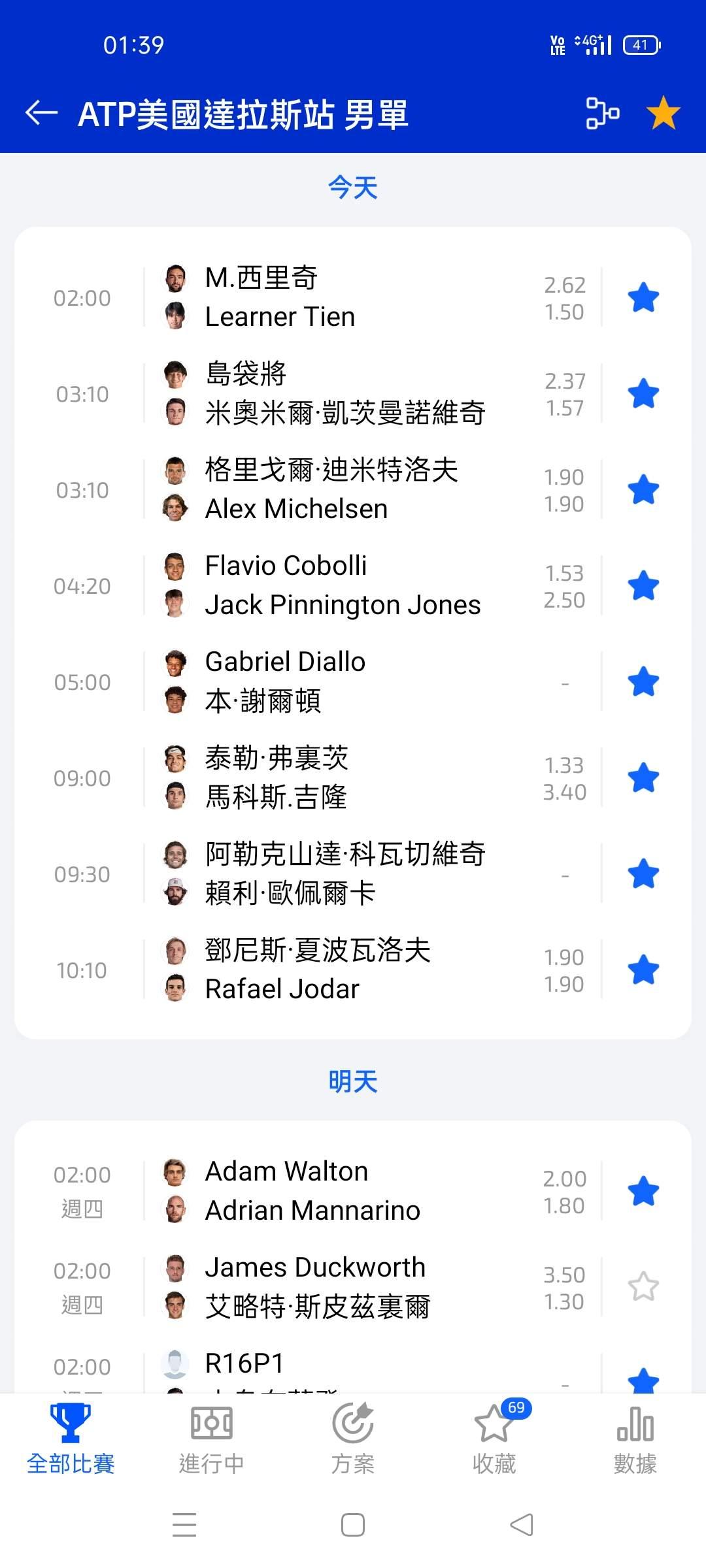Remove star from Flavio Cobolli match
706x1568 pixels.
pyautogui.click(x=643, y=586)
